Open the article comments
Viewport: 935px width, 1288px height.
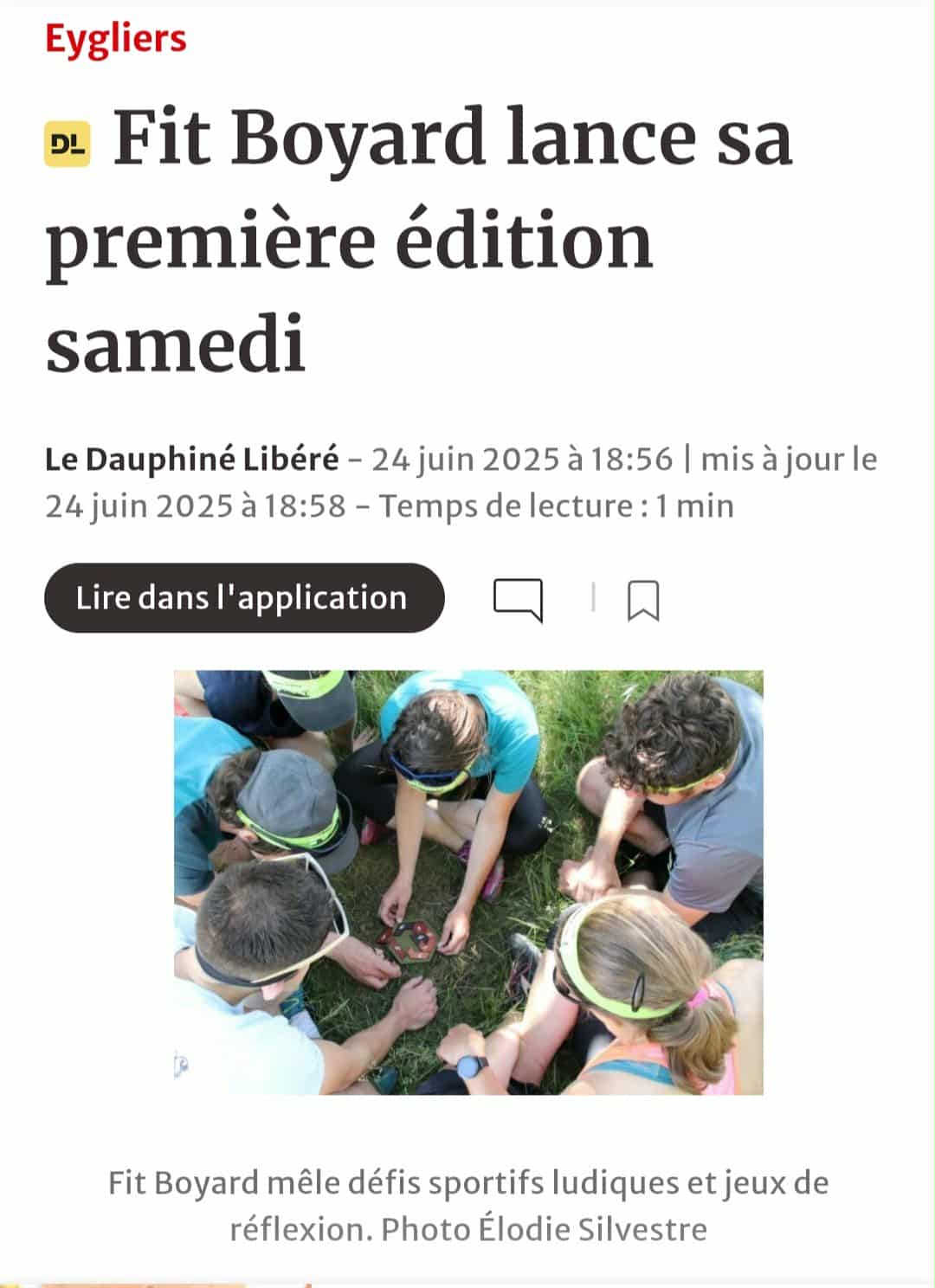518,599
